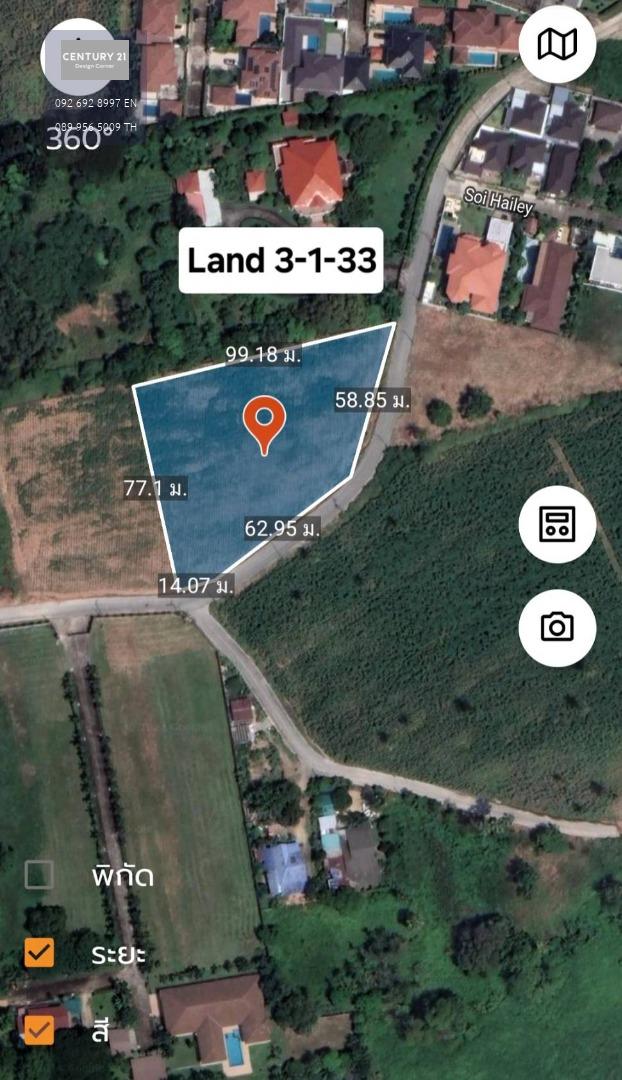Open the area calculator icon
This screenshot has height=1080, width=622.
click(557, 525)
